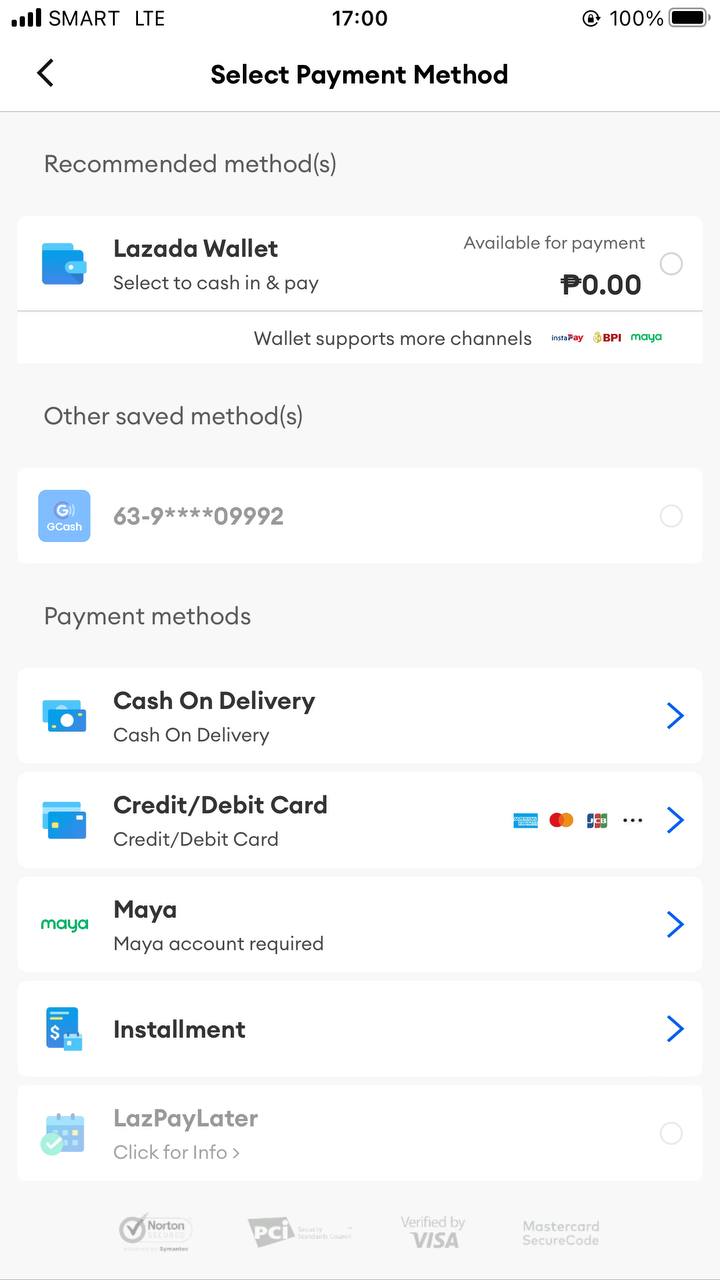The height and width of the screenshot is (1280, 720).
Task: Go back from Select Payment Method
Action: [x=45, y=73]
